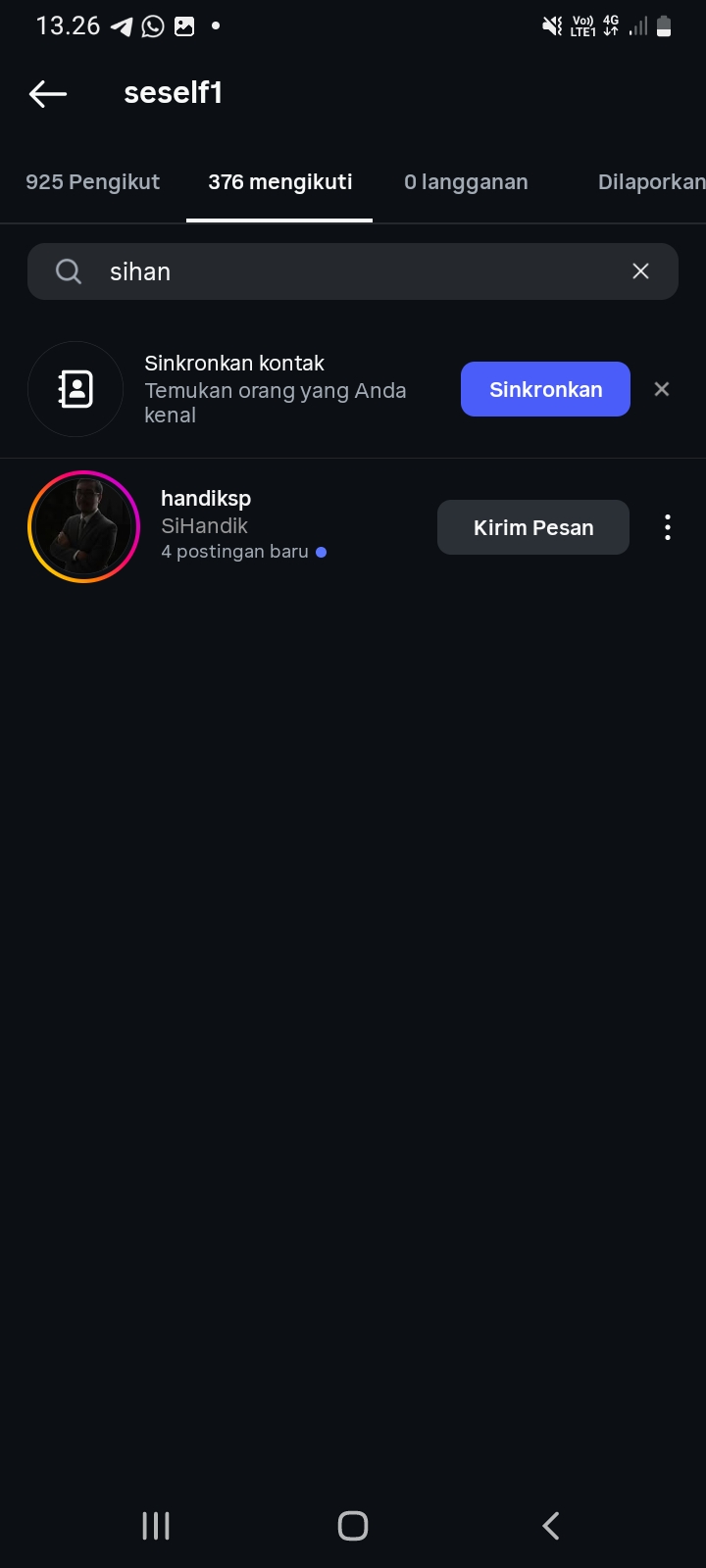Tap the Sinkronkan button
This screenshot has width=706, height=1568.
[x=545, y=389]
